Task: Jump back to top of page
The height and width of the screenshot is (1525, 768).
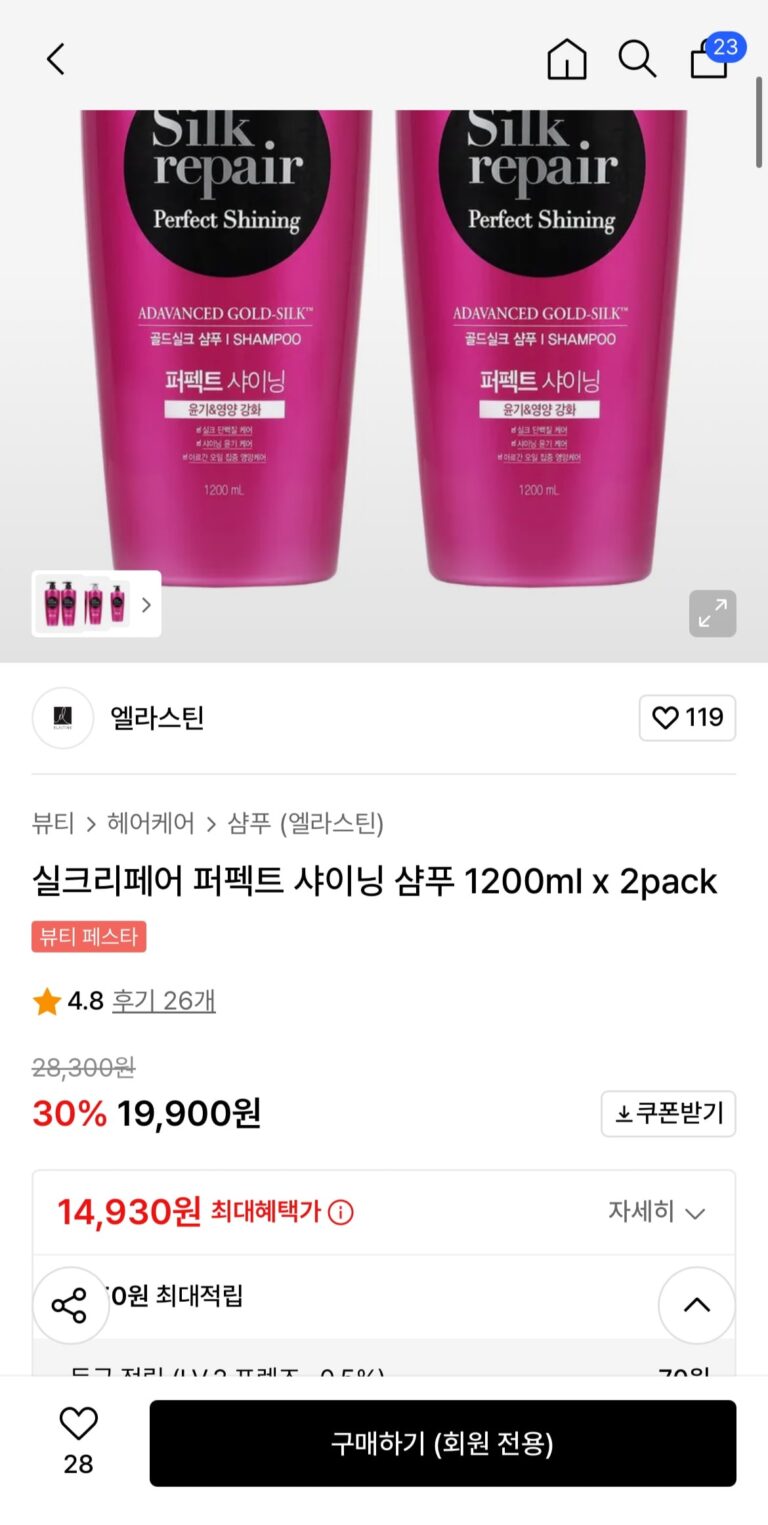Action: pos(696,1305)
